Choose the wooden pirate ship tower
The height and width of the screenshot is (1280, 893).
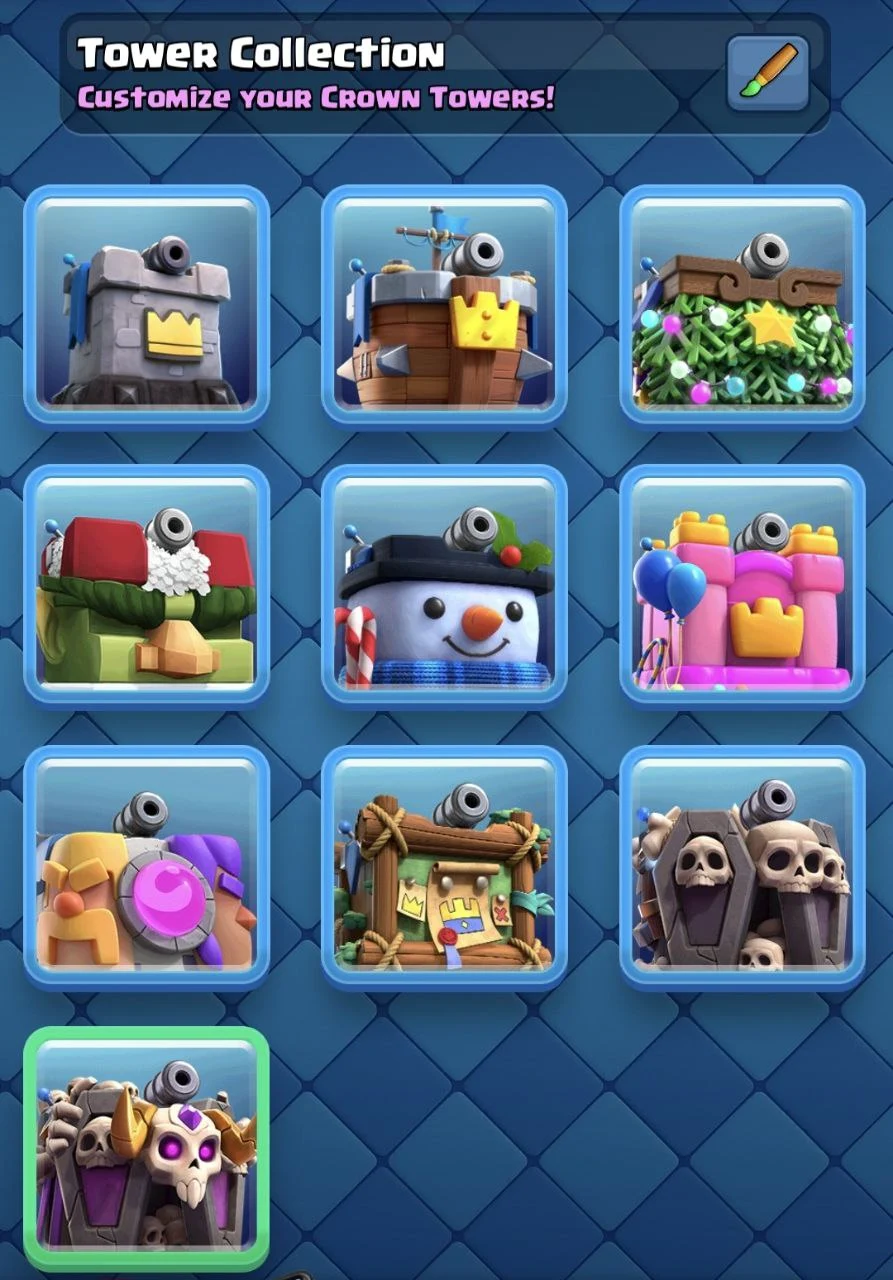pos(444,305)
